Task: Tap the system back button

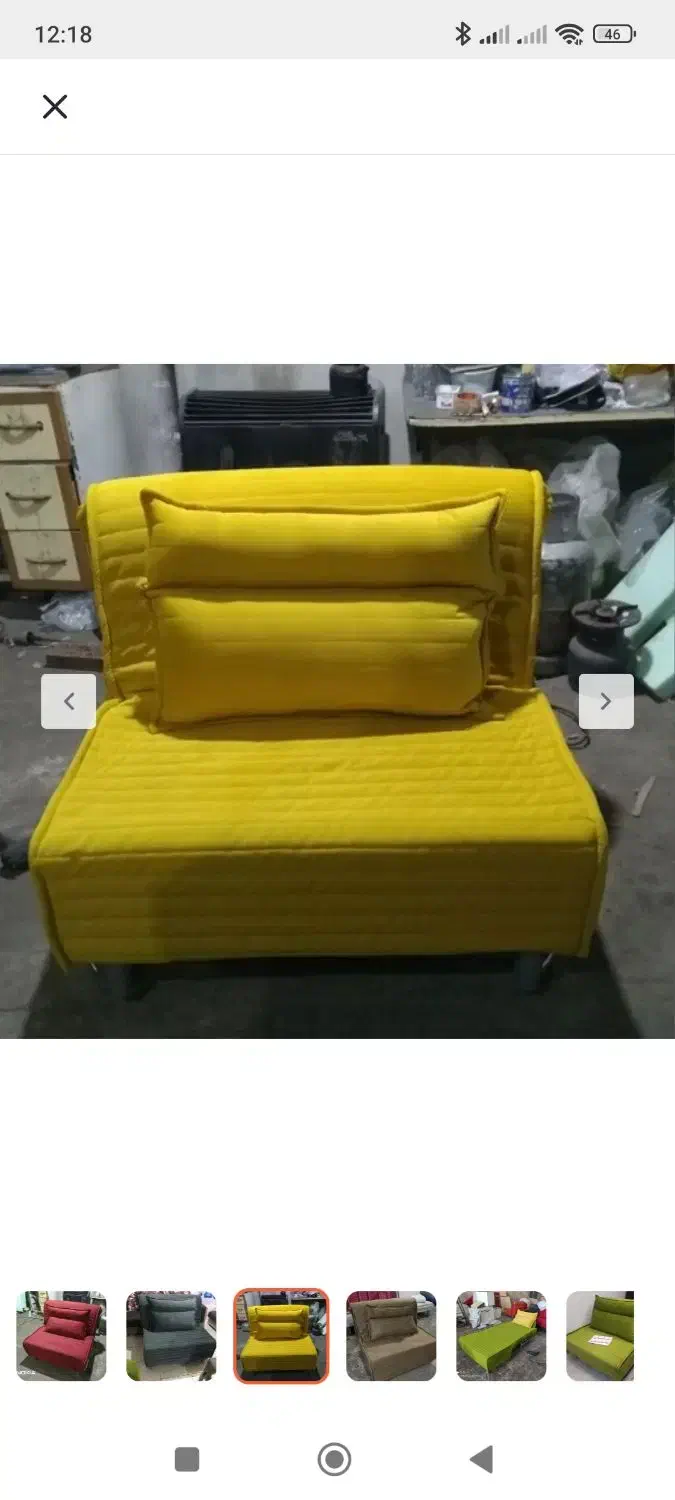Action: (x=481, y=1460)
